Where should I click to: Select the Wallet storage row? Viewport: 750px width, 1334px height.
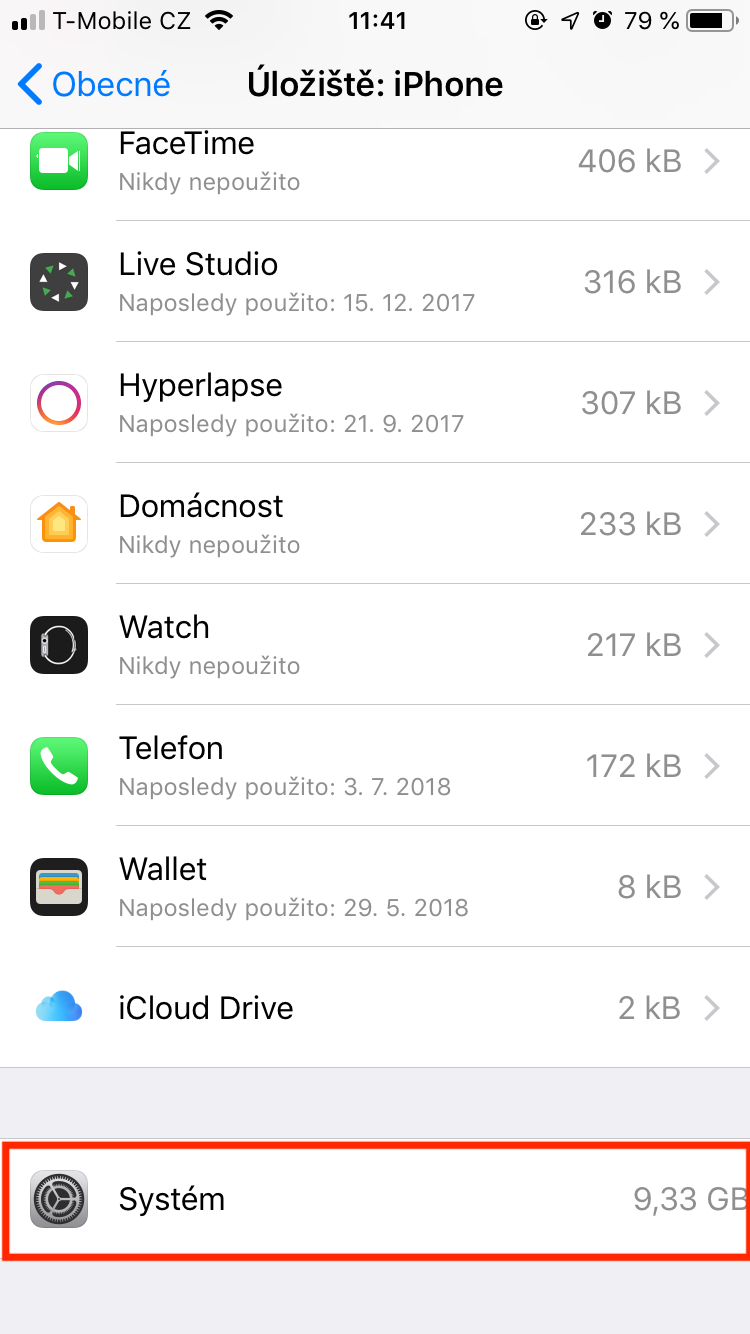coord(375,887)
